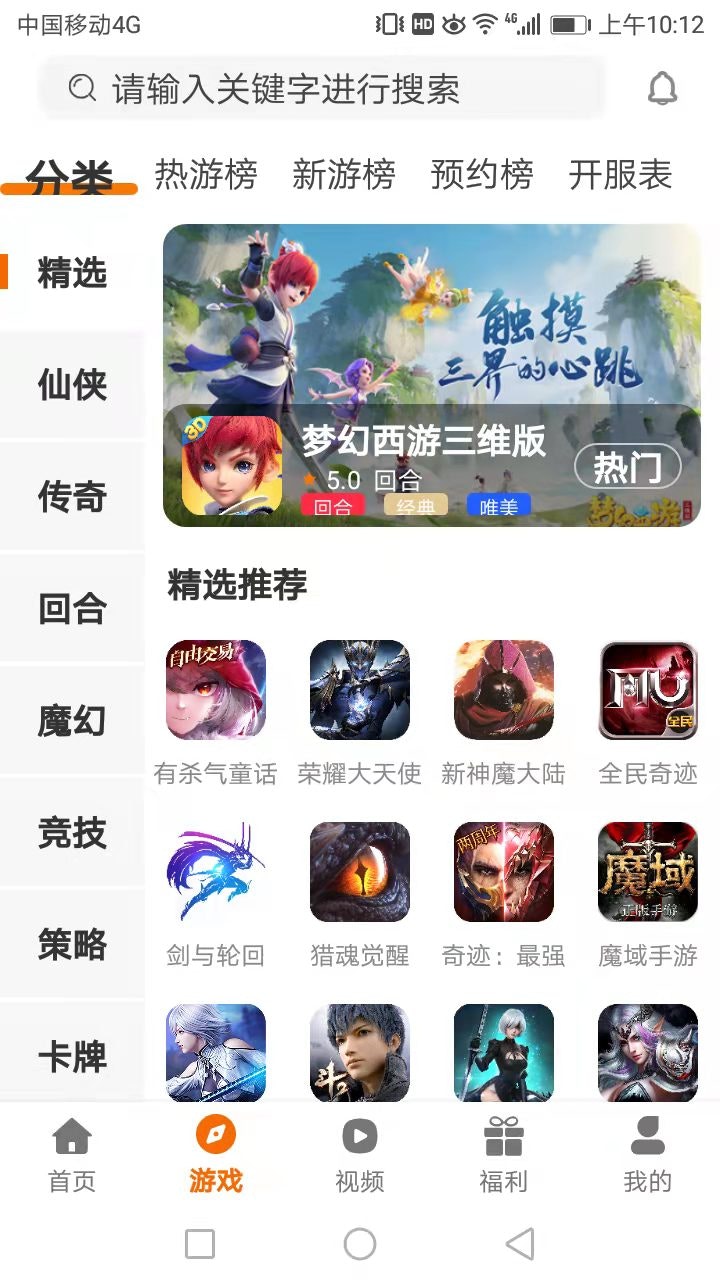Switch to the 福利 tab
Image resolution: width=720 pixels, height=1280 pixels.
(x=503, y=1155)
